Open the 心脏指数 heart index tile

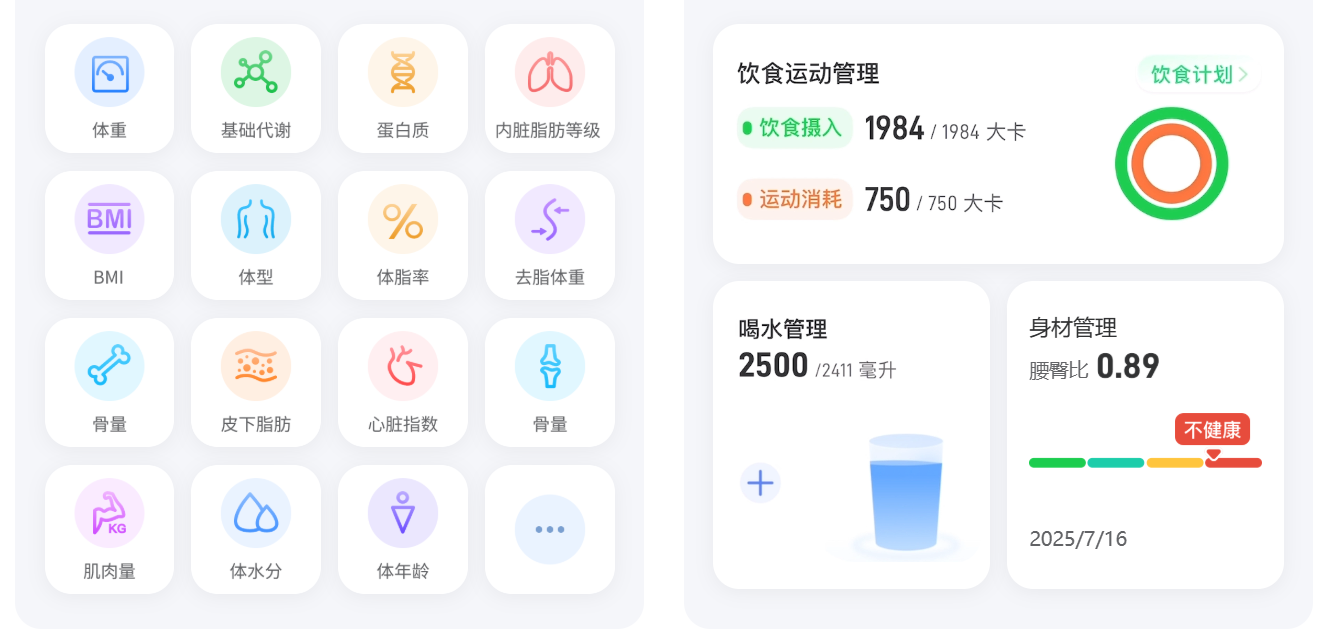pyautogui.click(x=403, y=382)
